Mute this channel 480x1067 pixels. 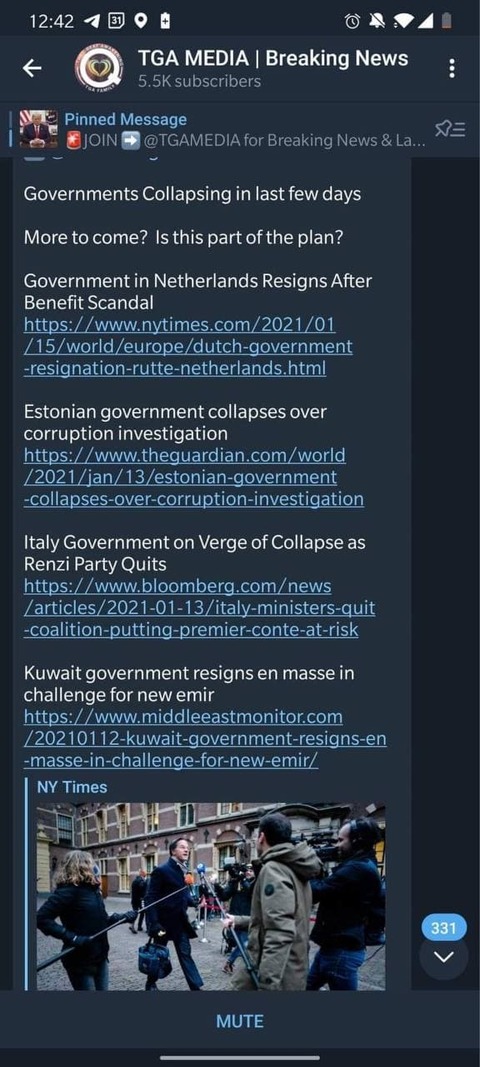[240, 1021]
